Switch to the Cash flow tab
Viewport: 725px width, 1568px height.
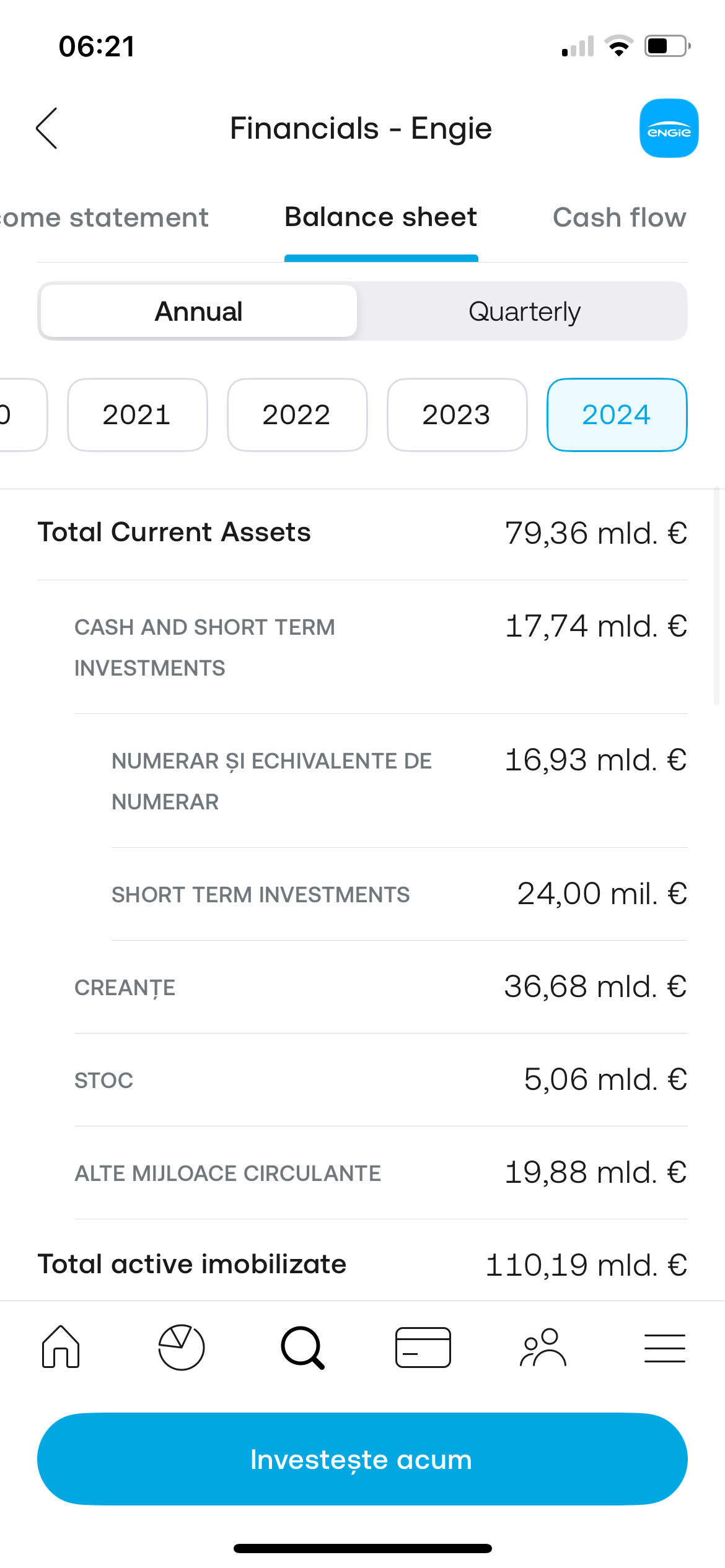pos(620,217)
